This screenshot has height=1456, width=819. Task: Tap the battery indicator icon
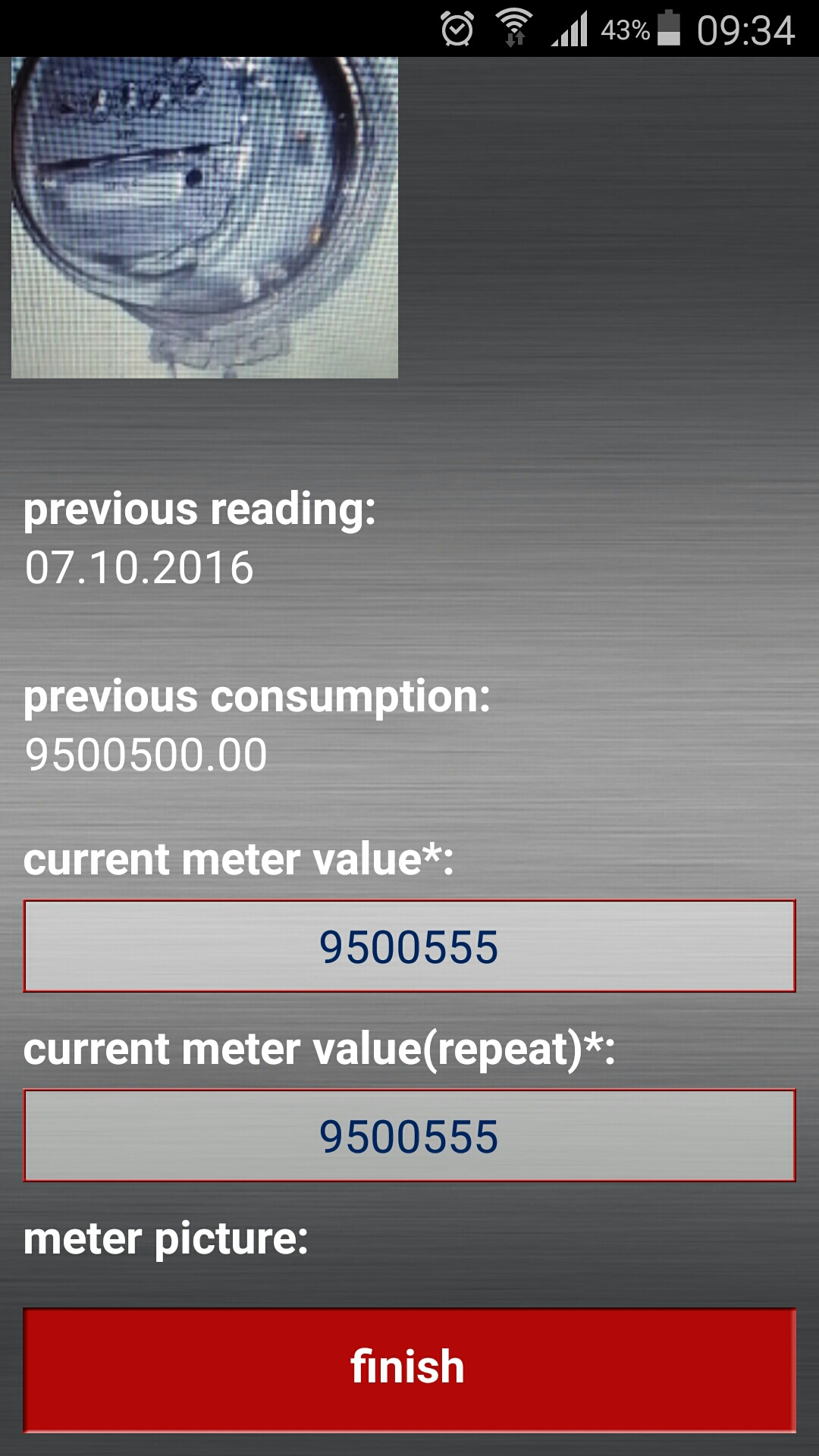pyautogui.click(x=670, y=26)
